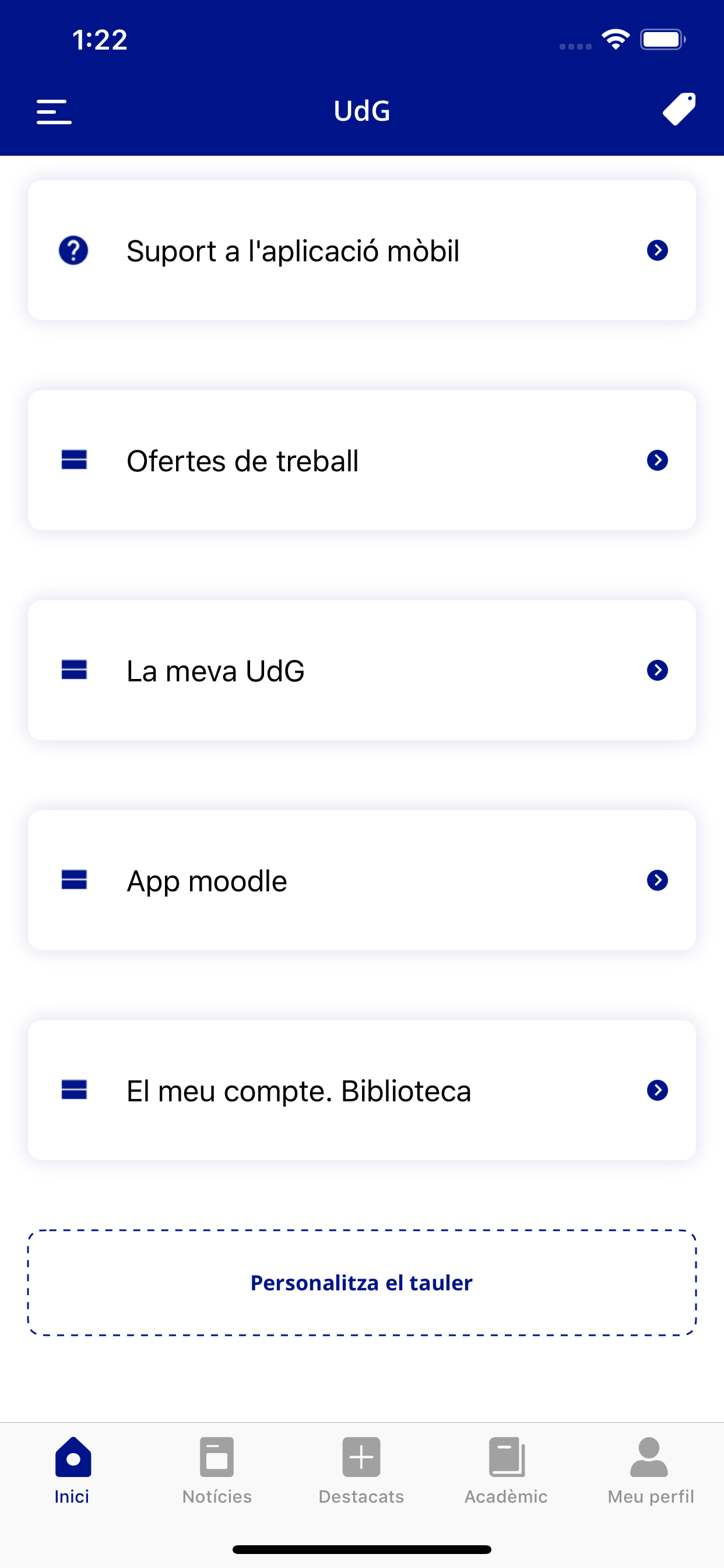
Task: Go to La meva UdG
Action: pos(362,670)
